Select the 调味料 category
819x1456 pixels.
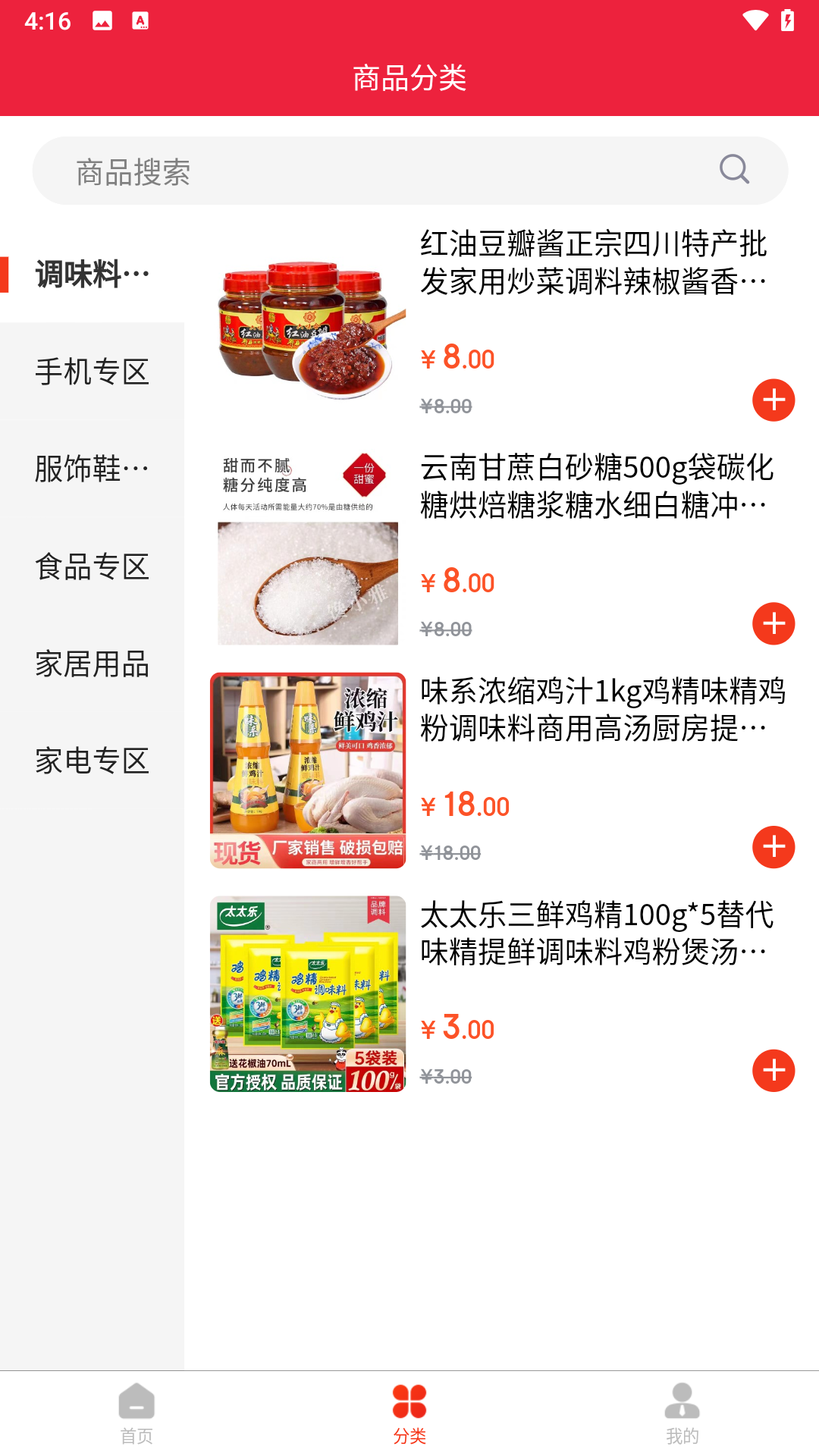(93, 275)
